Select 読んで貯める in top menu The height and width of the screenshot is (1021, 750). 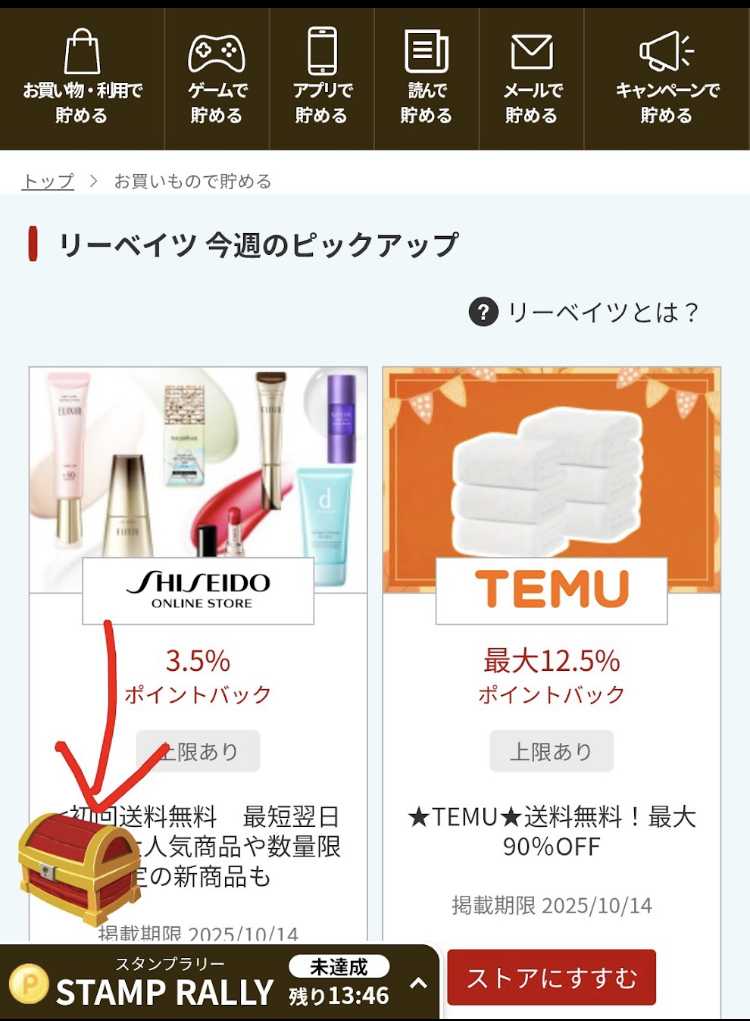427,78
